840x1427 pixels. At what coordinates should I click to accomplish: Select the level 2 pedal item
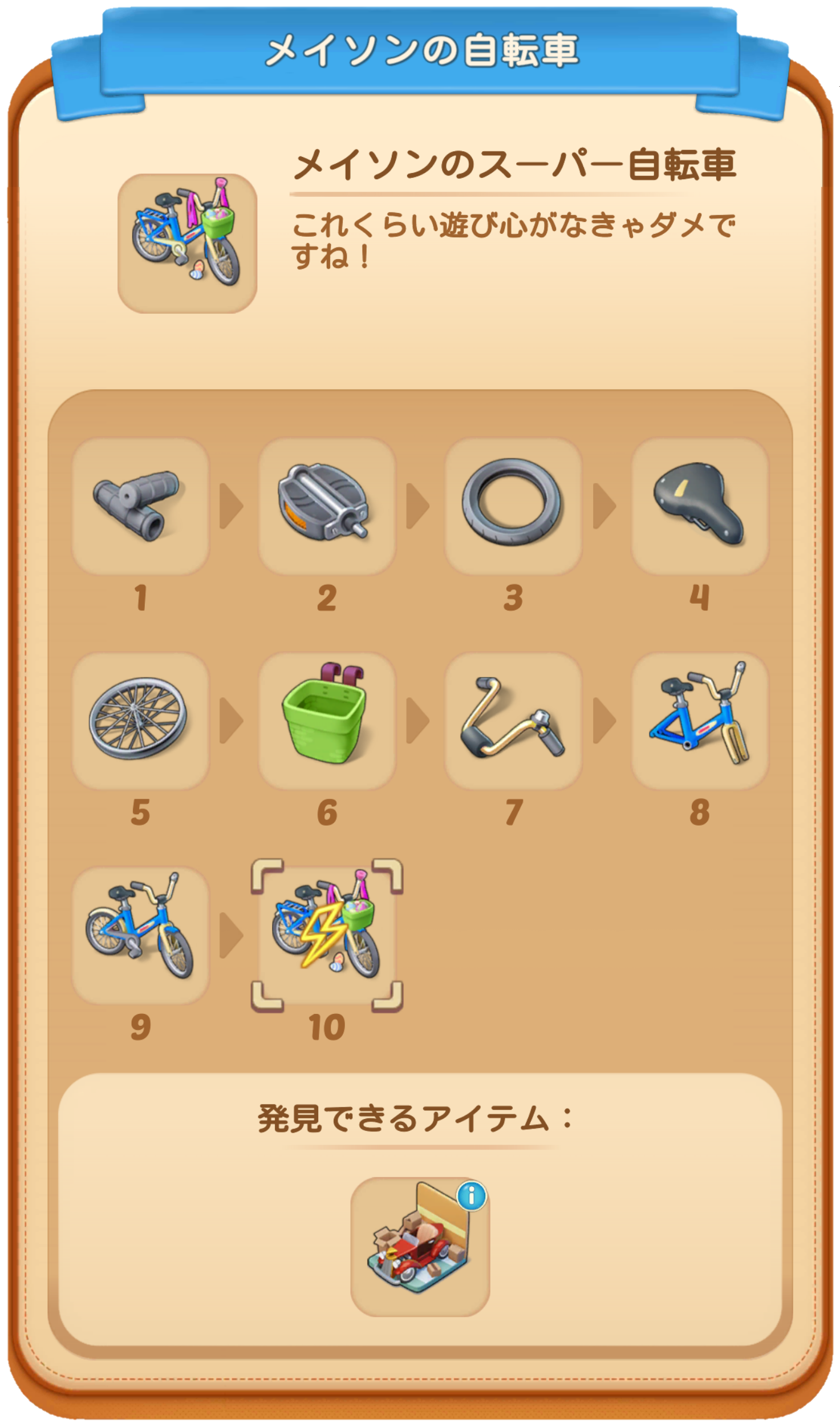point(327,506)
